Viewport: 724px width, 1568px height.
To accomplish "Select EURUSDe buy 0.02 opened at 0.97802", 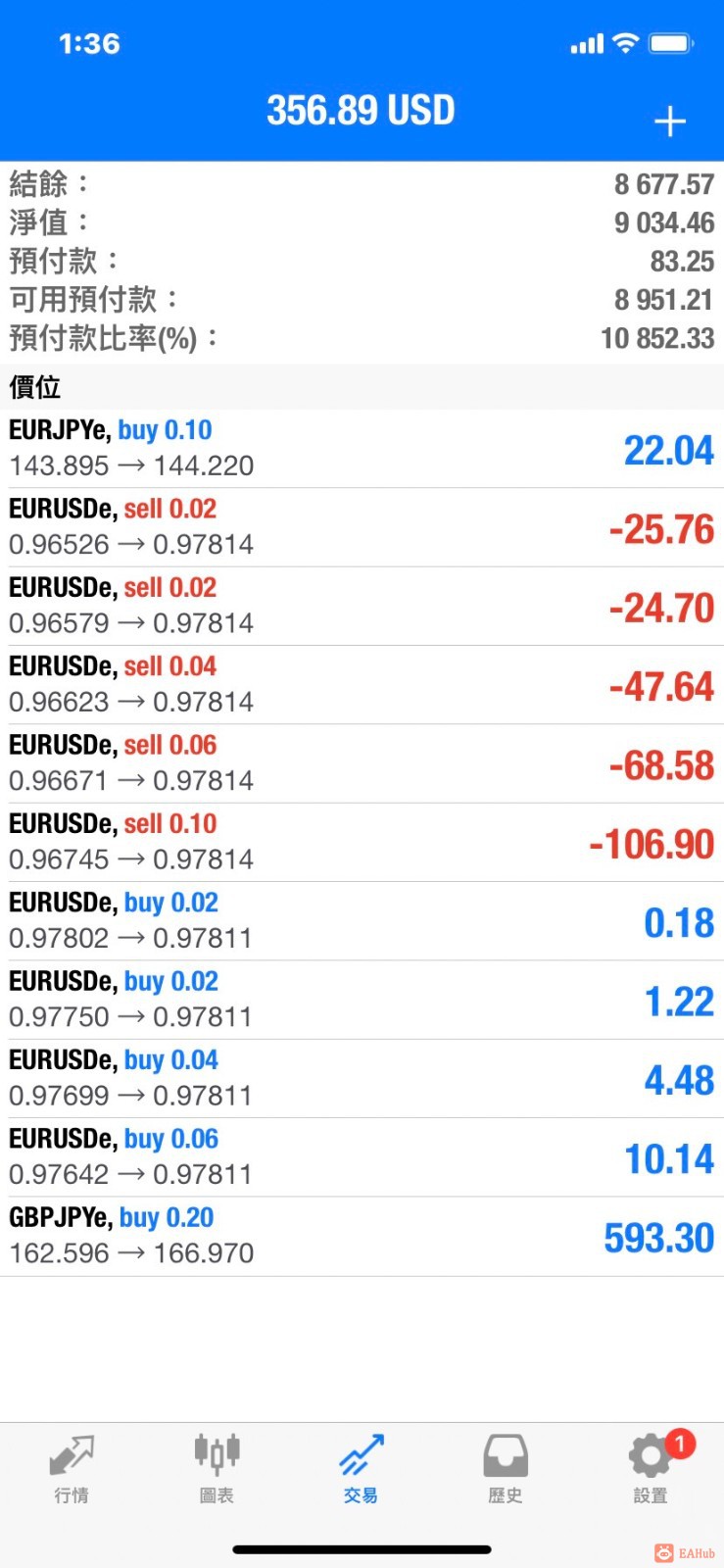I will point(362,921).
